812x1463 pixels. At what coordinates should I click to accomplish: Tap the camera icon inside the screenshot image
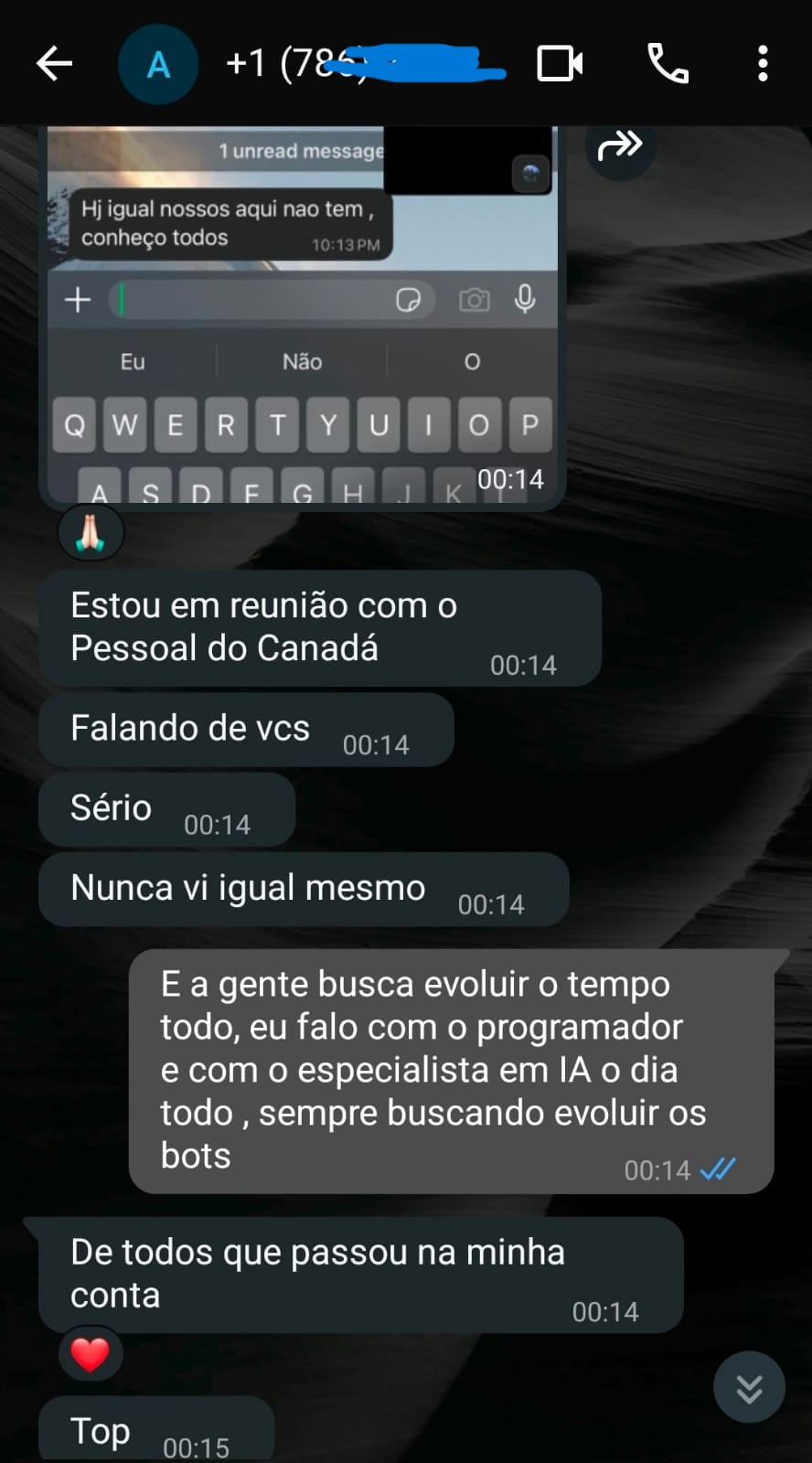[474, 299]
